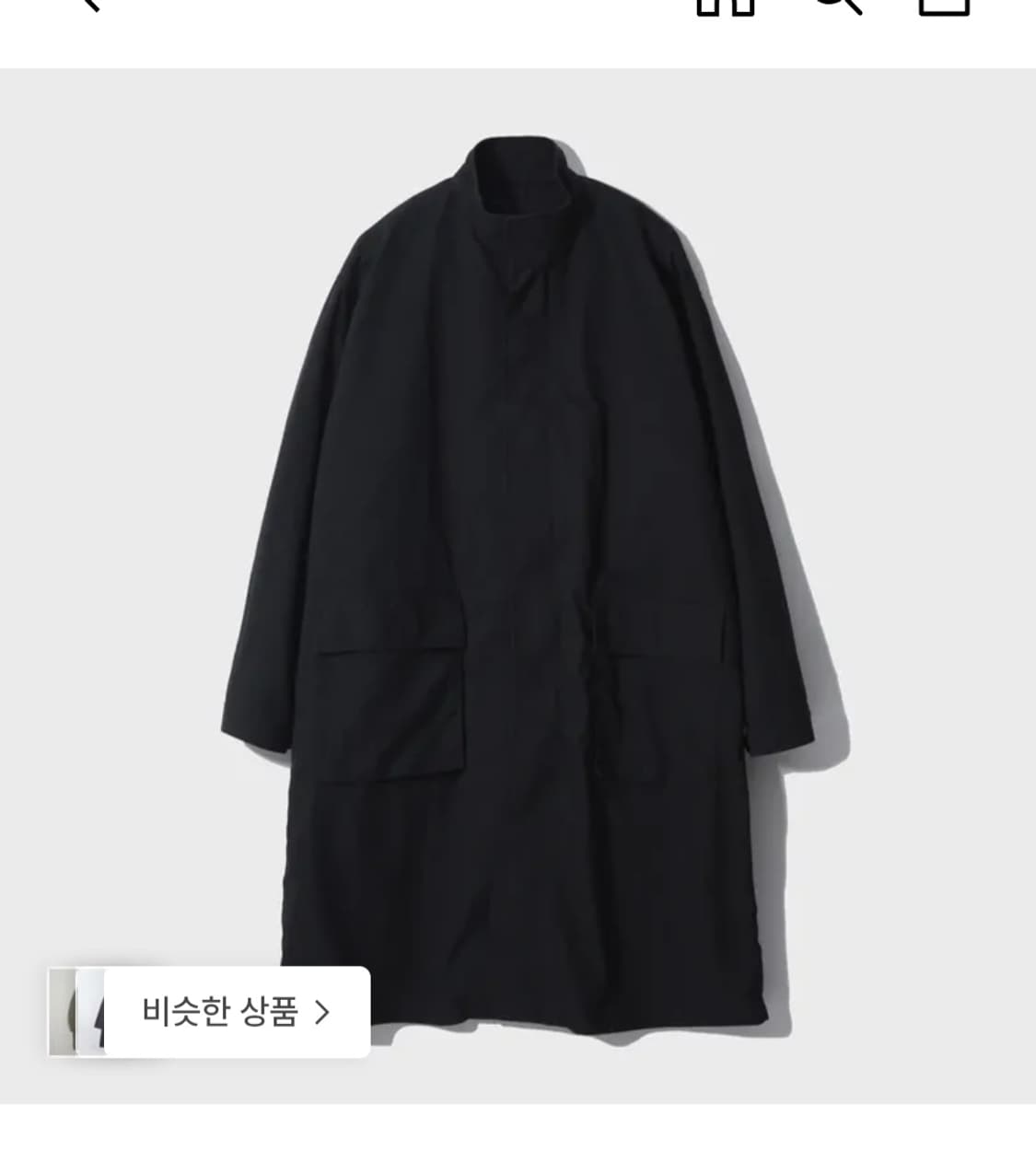Select the second stacked thumbnail preview
The image size is (1036, 1163).
click(92, 1010)
